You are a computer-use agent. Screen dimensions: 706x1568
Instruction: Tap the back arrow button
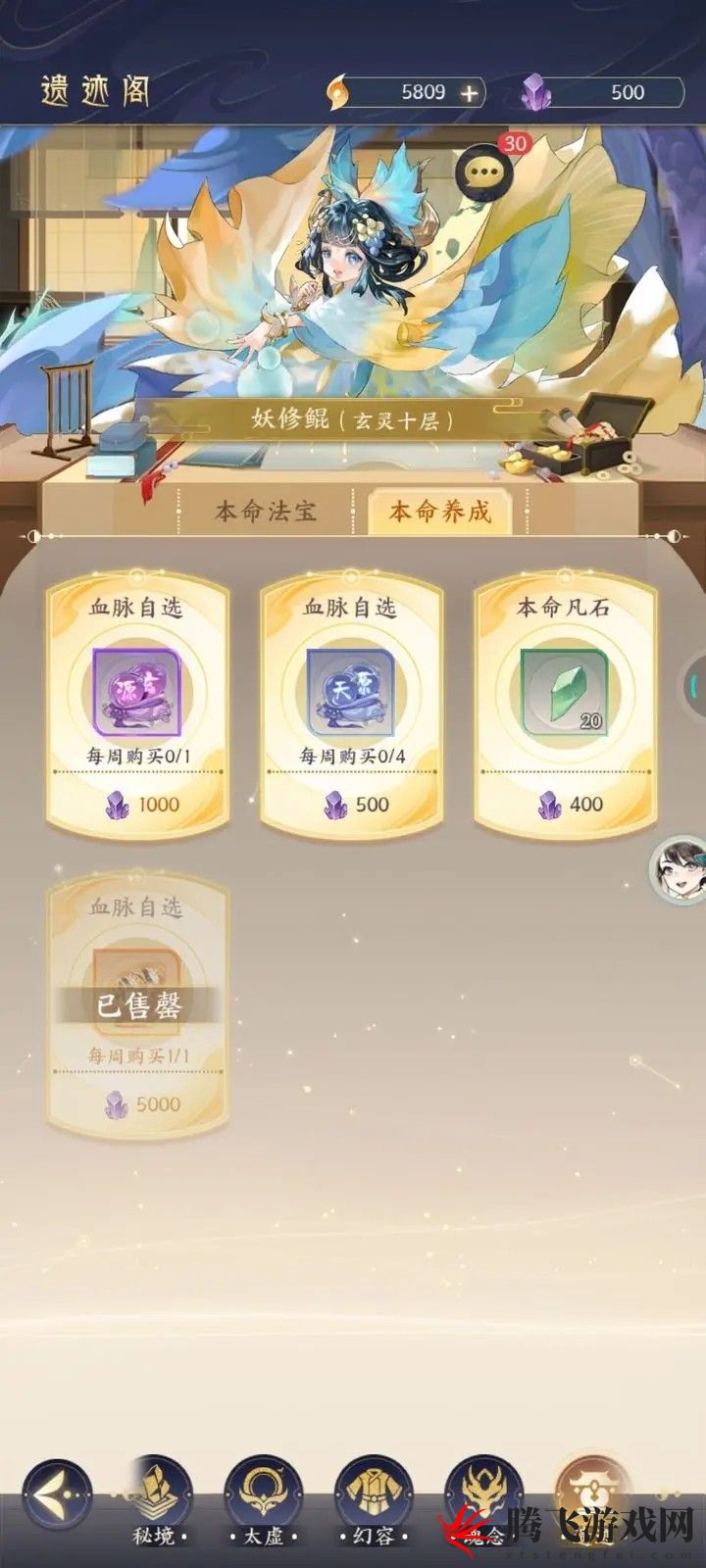point(56,1496)
